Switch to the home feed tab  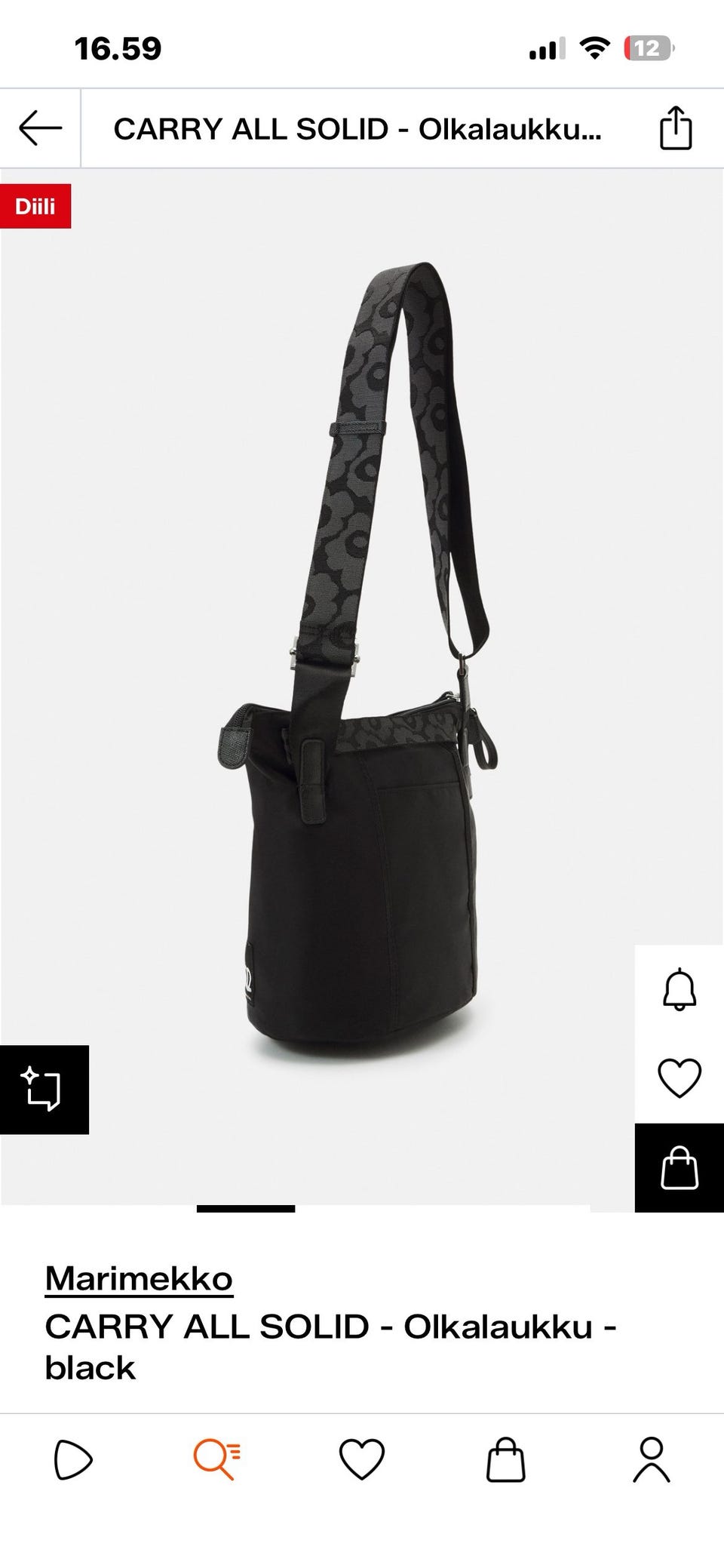click(x=73, y=1459)
